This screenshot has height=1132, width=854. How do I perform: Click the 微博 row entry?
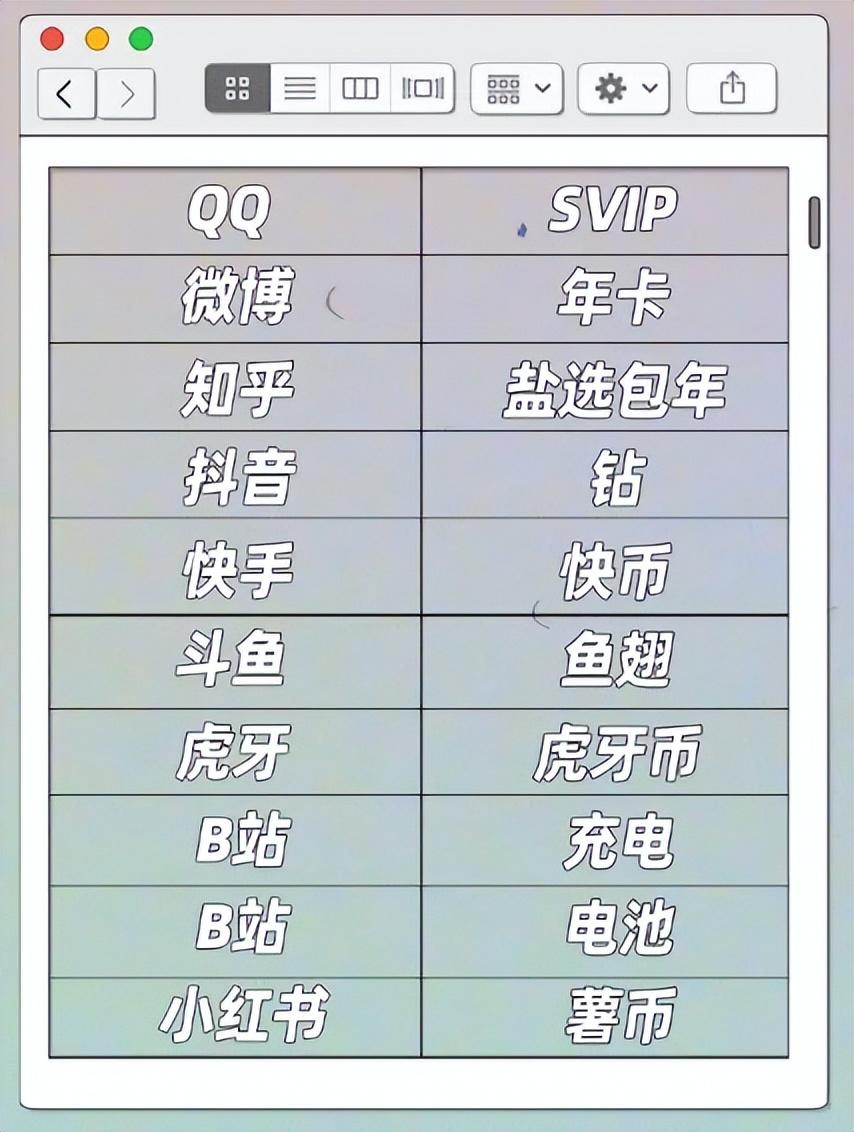234,301
